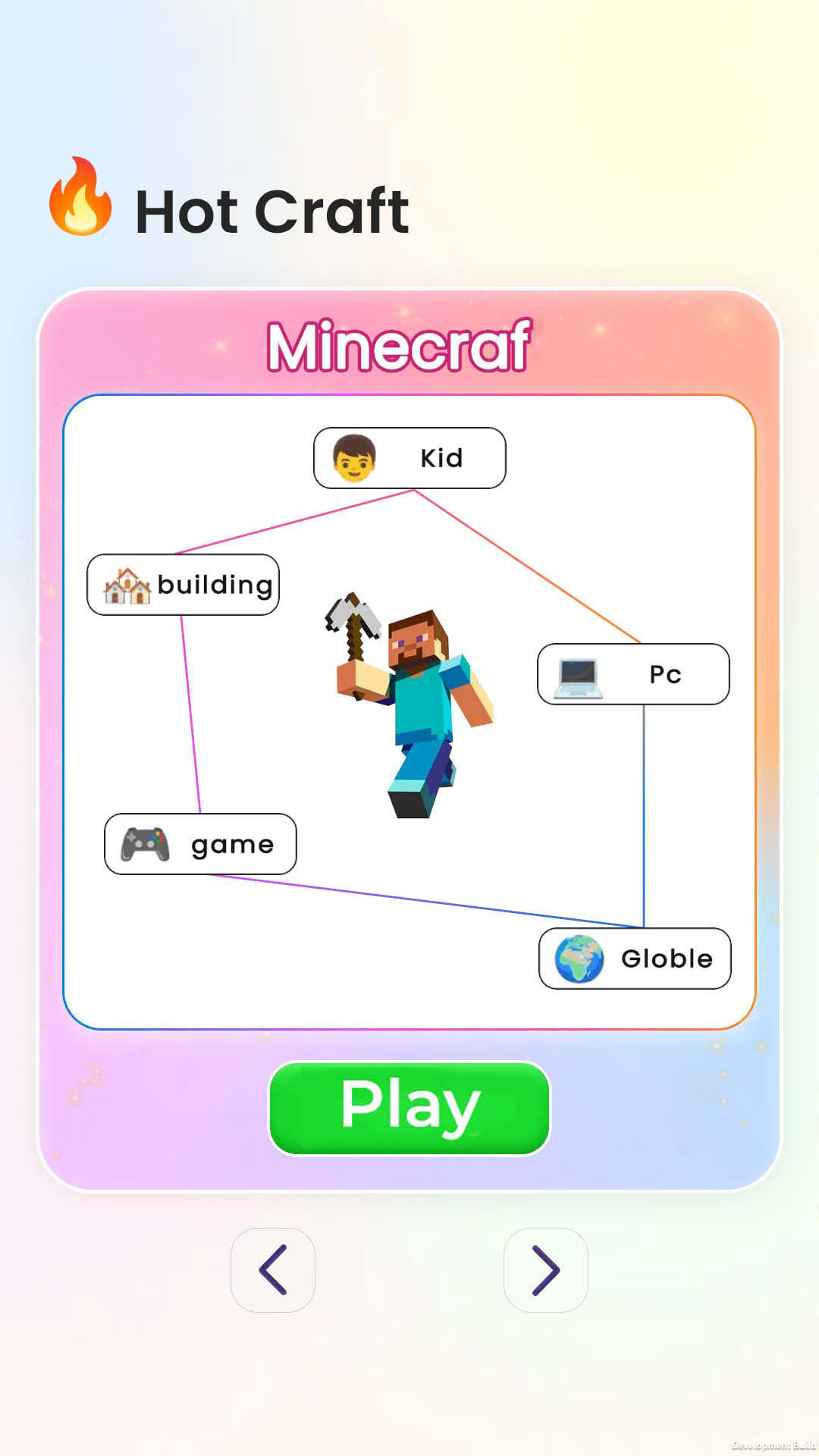Select the Globle answer node

tap(634, 958)
